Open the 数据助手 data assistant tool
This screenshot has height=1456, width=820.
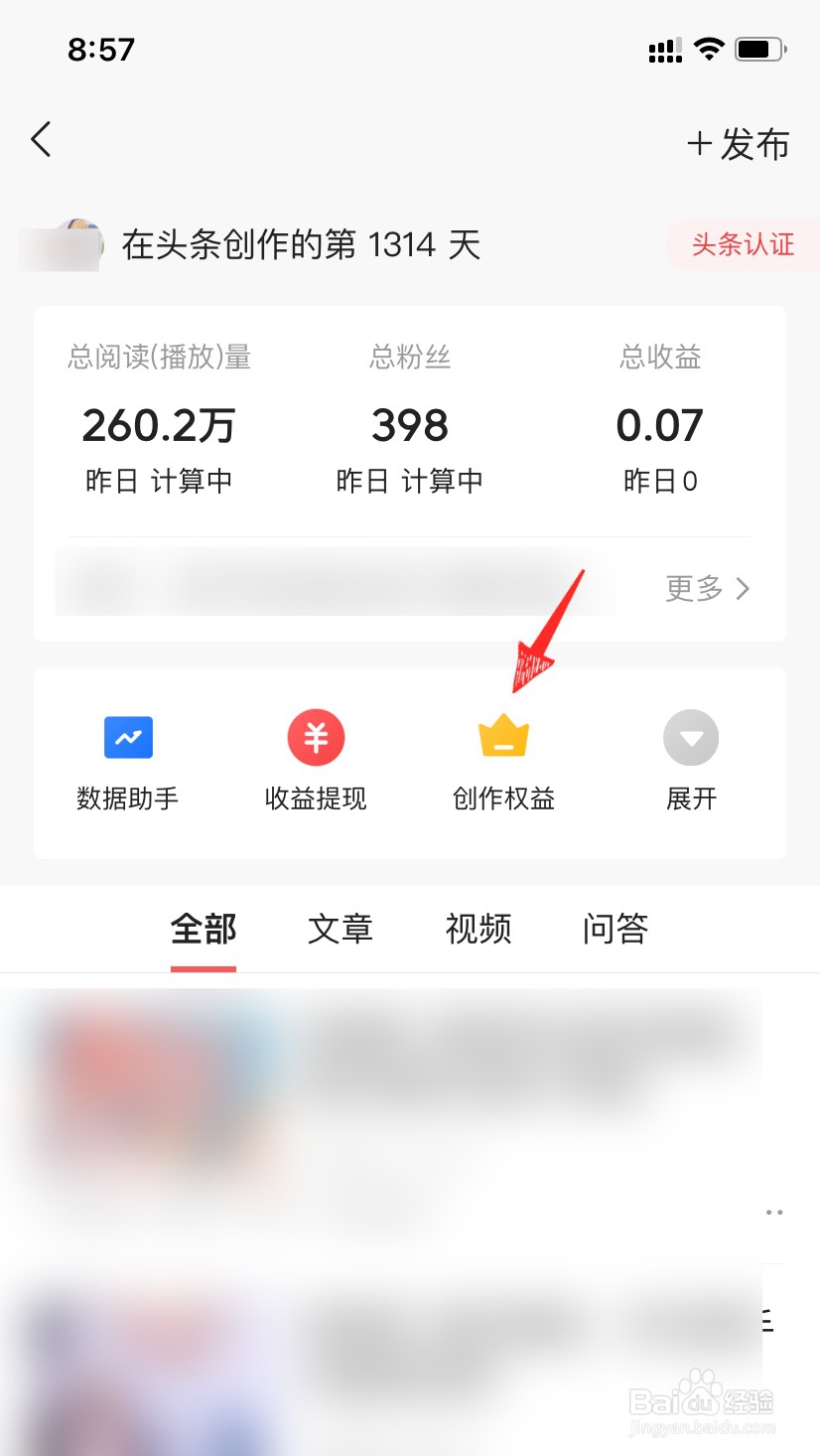click(x=128, y=760)
